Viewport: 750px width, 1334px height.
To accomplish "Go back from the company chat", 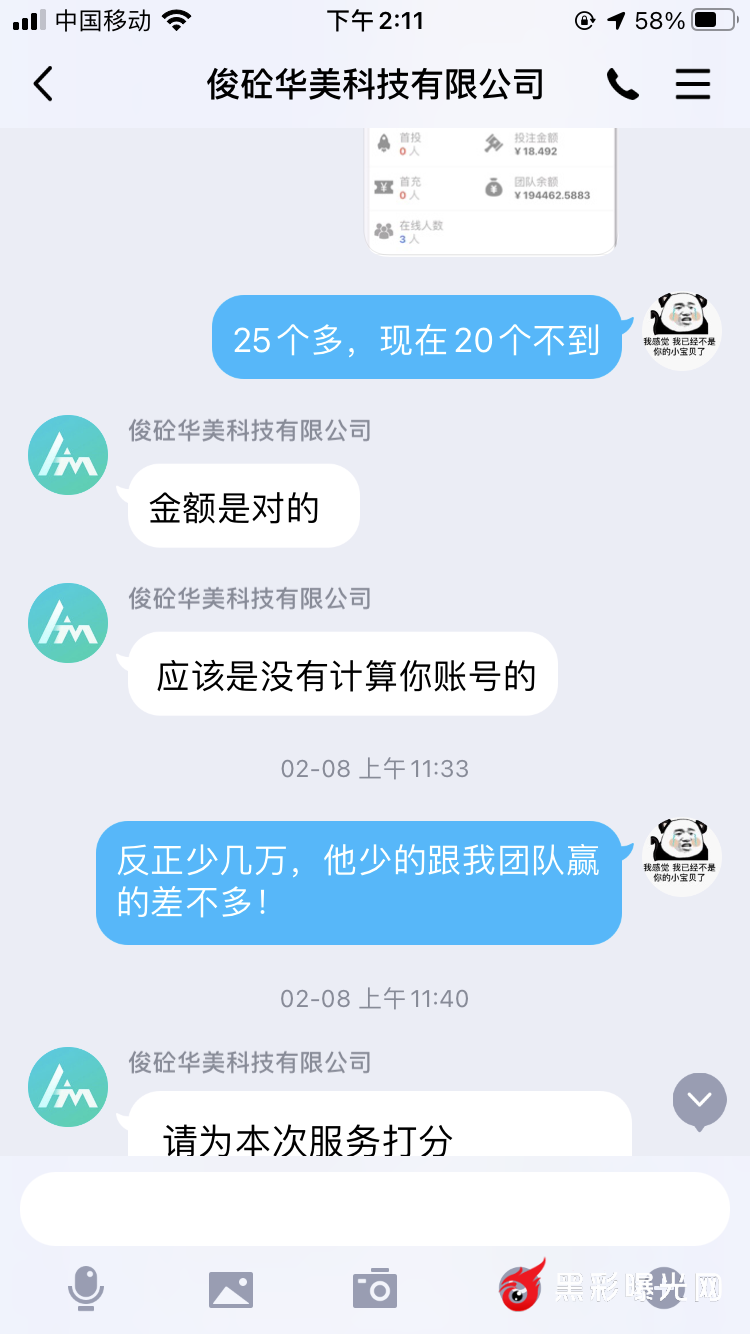I will [x=43, y=84].
